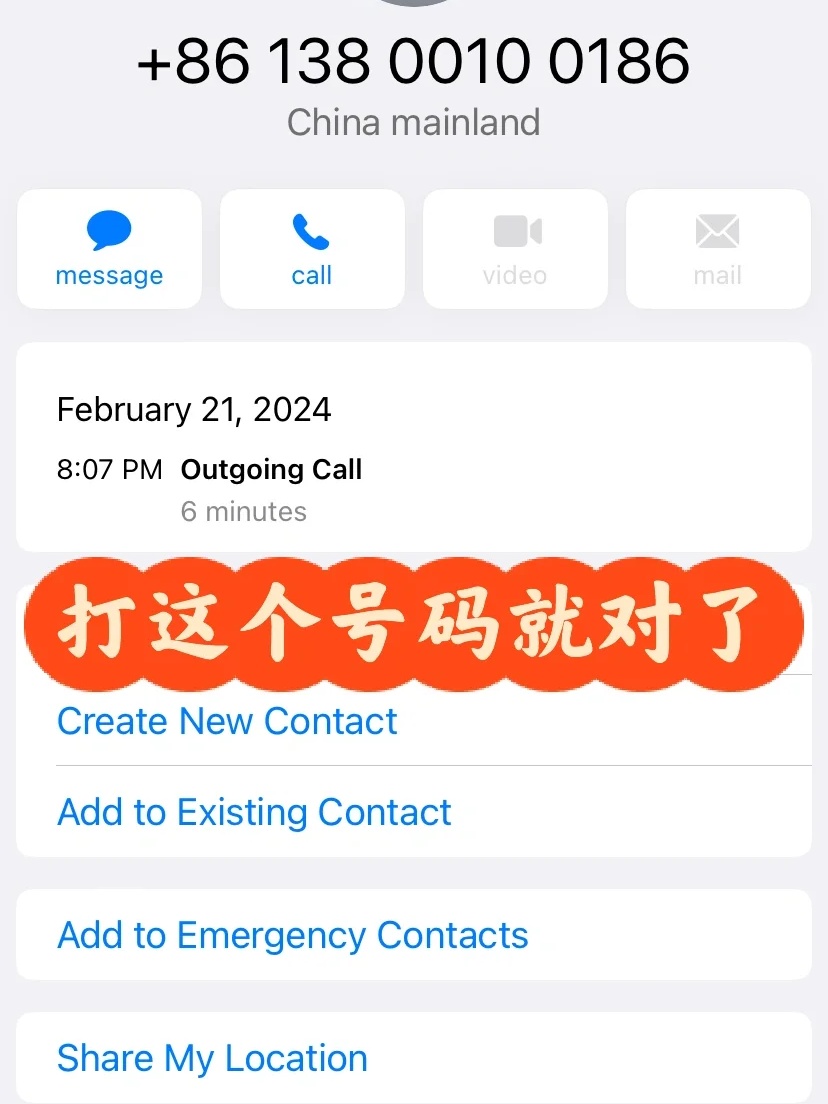Tap Add to Emergency Contacts

293,935
